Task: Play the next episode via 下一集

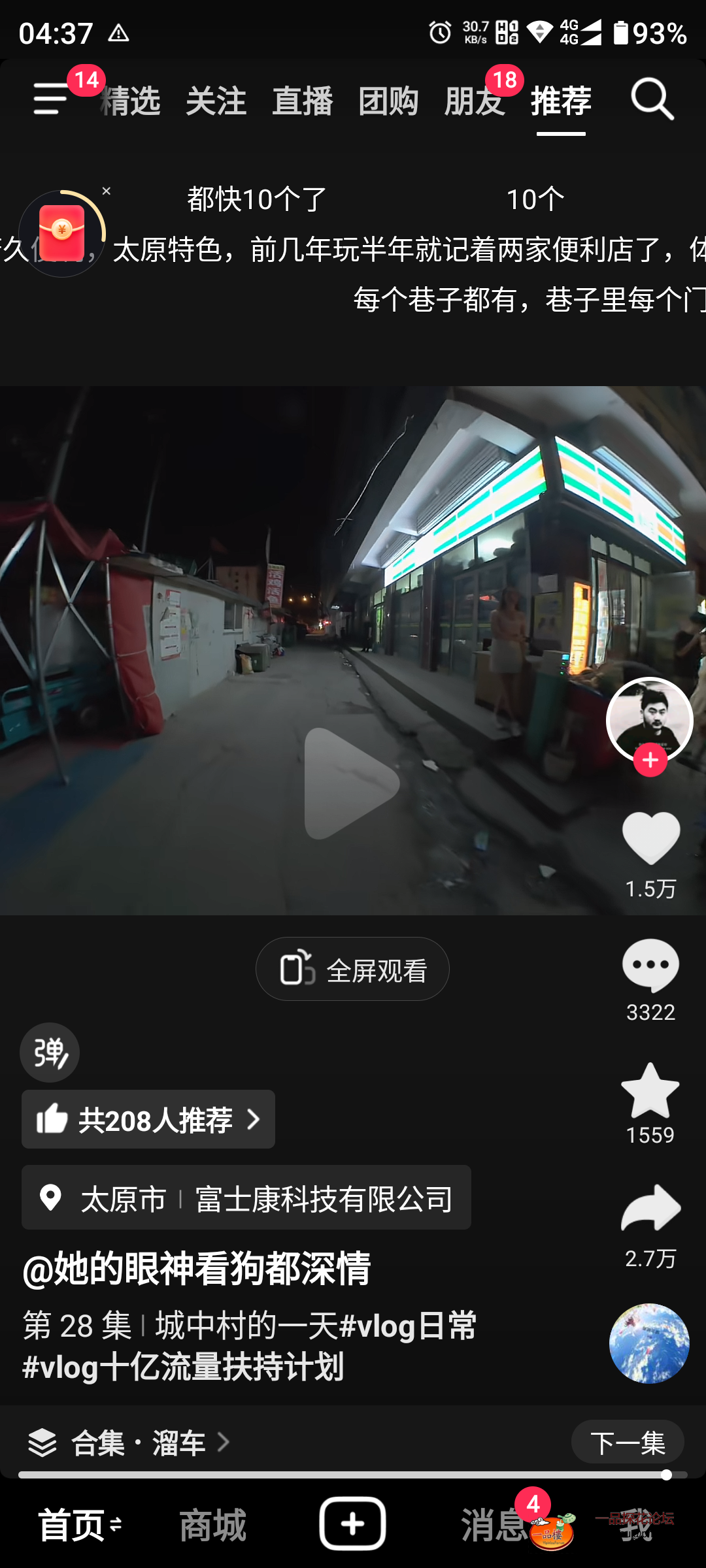Action: 628,1443
